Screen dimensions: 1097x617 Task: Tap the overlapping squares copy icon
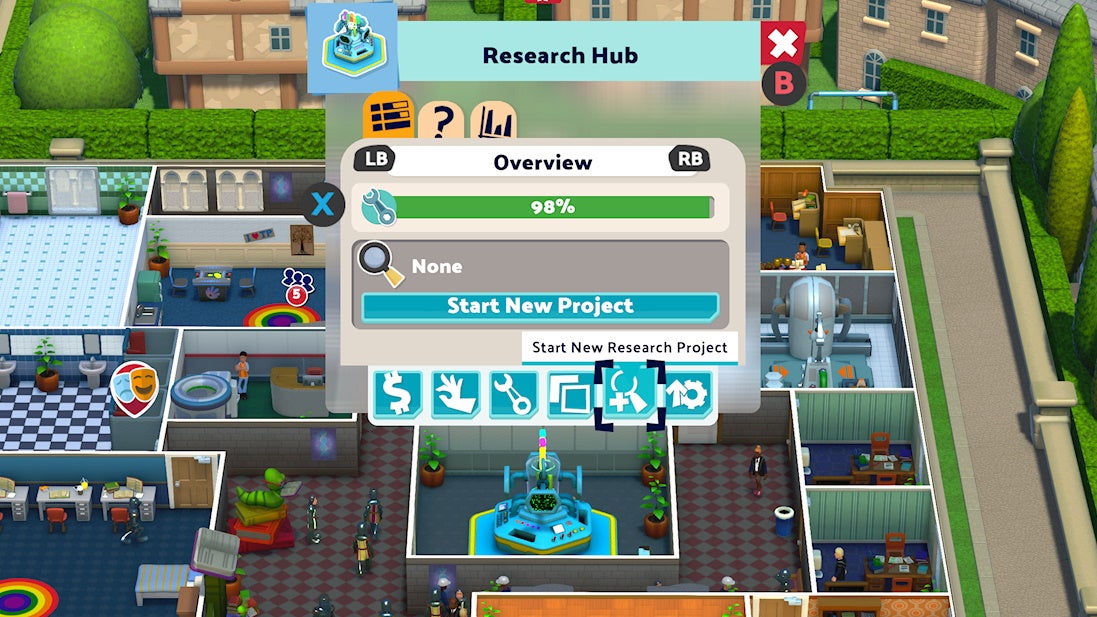tap(571, 394)
